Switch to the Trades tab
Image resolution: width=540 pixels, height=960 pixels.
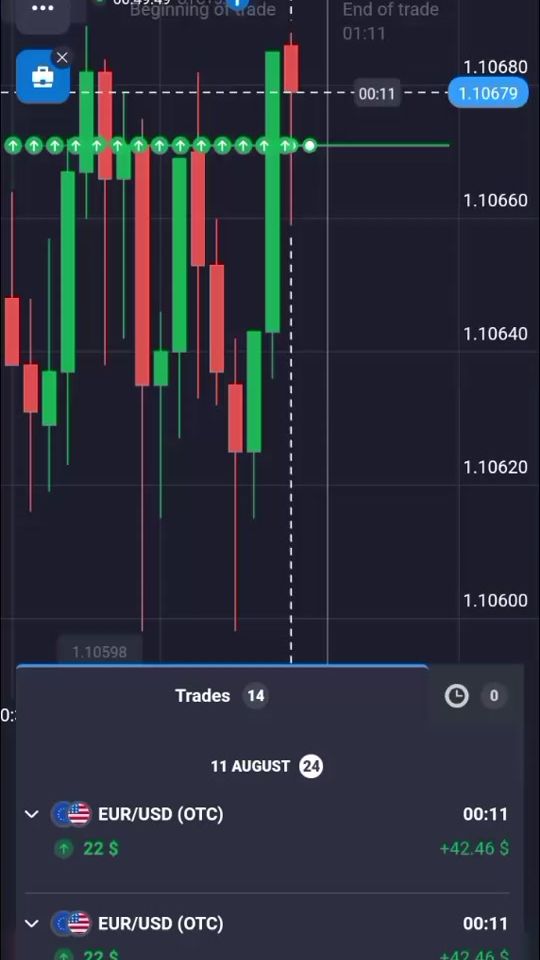click(x=222, y=696)
